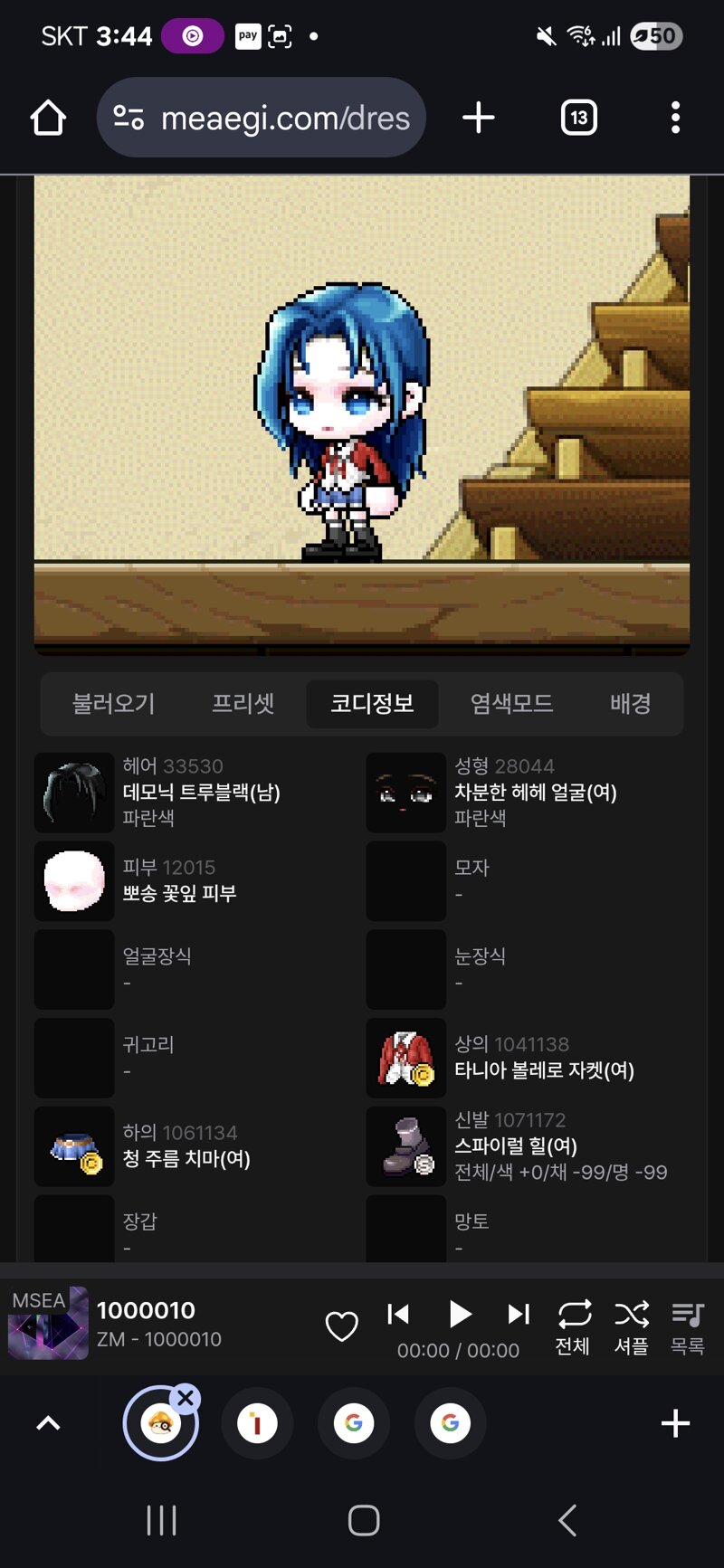Screen dimensions: 724x1568
Task: Open the tab switcher showing 13
Action: (x=579, y=118)
